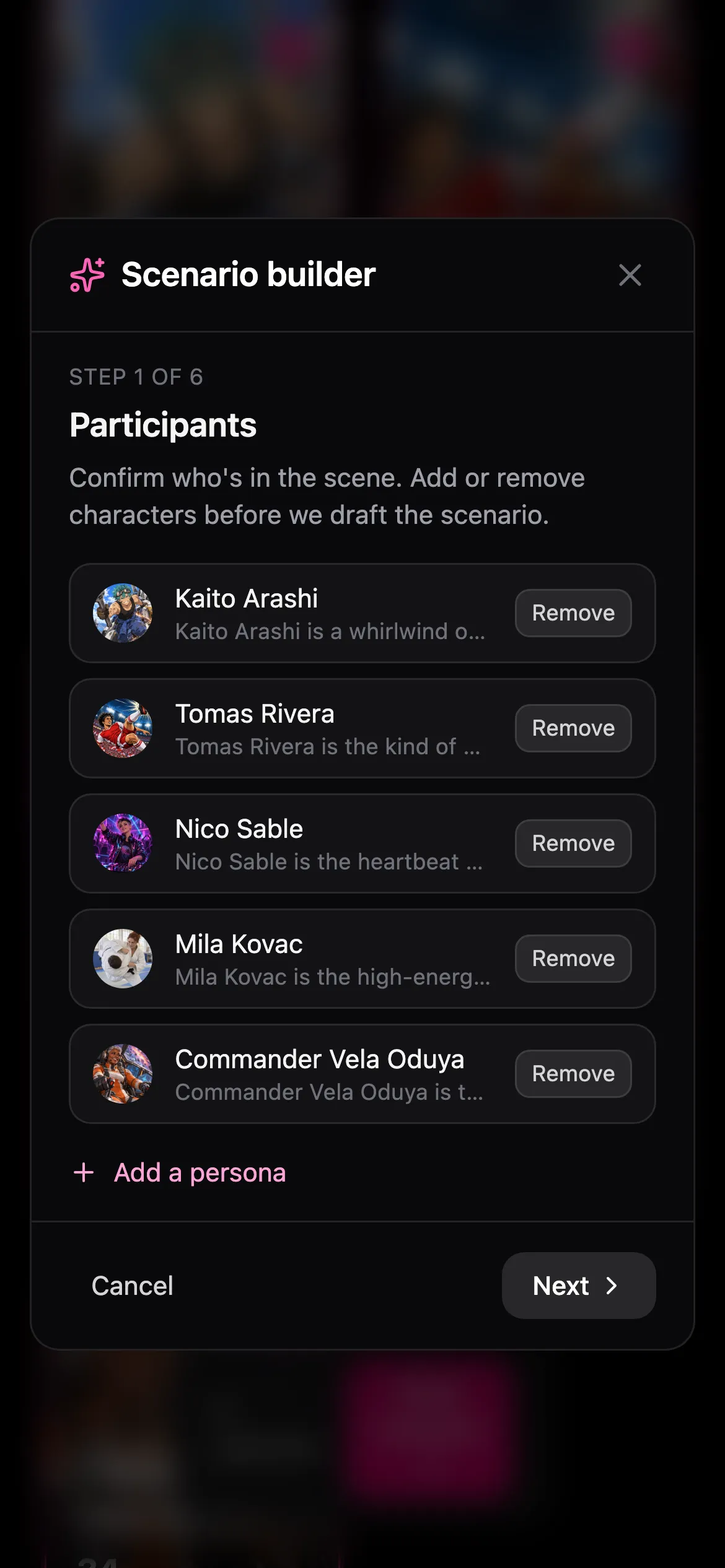Remove Kaito Arashi from participants
Image resolution: width=725 pixels, height=1568 pixels.
tap(573, 613)
